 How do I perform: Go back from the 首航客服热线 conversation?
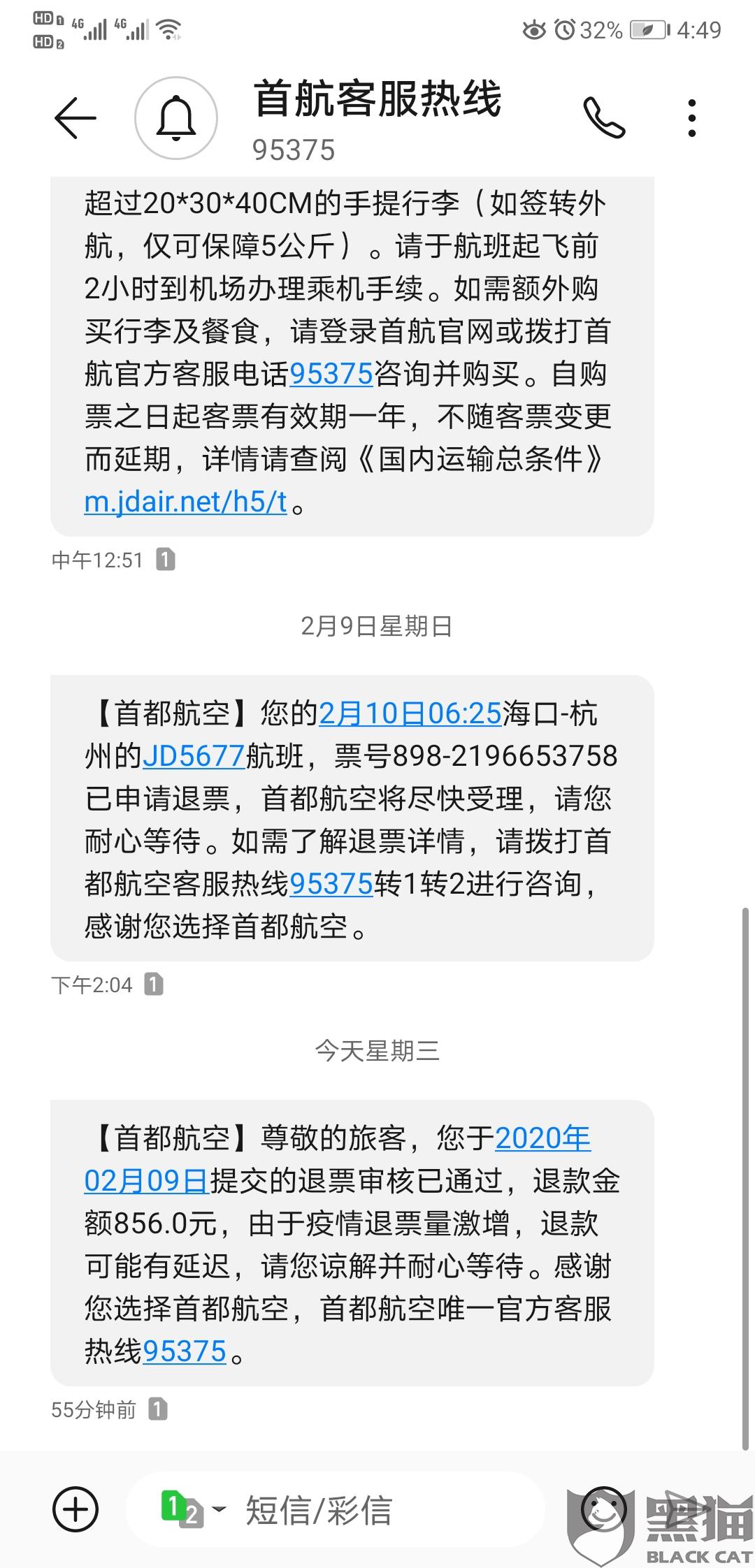(x=75, y=117)
